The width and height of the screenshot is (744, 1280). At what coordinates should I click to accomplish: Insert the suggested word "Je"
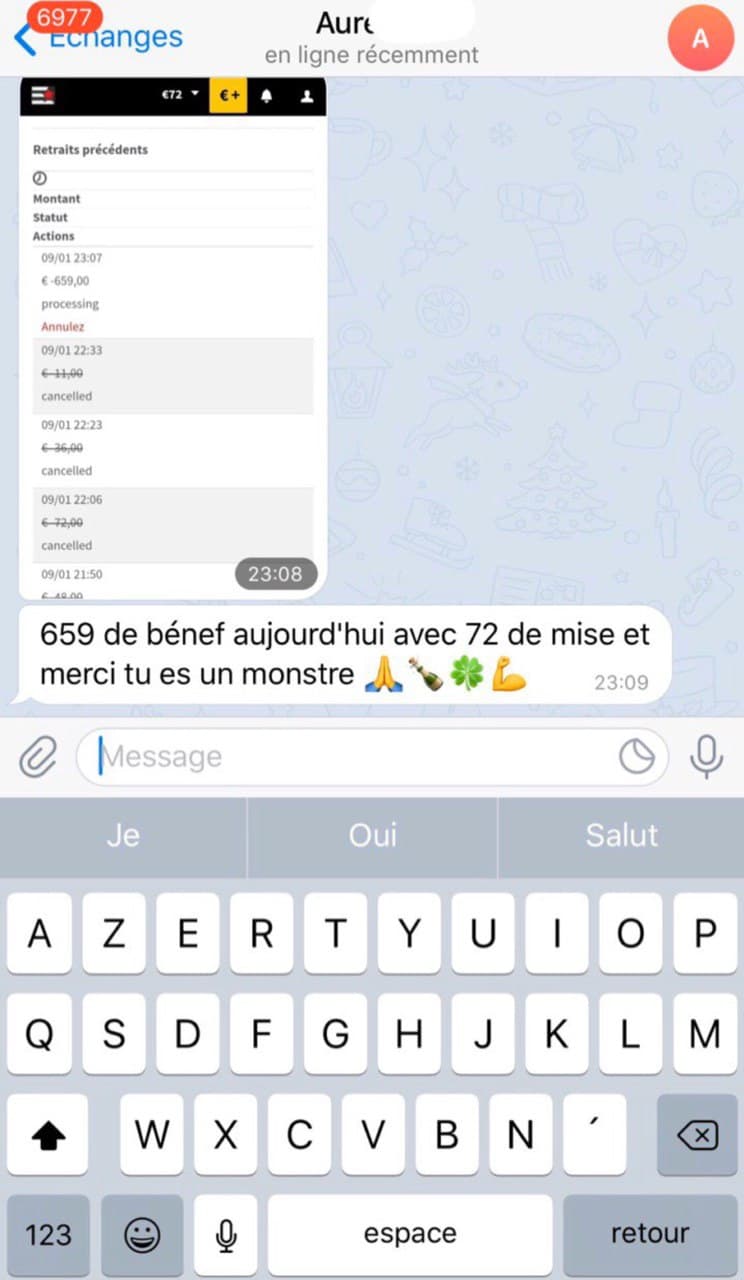point(123,835)
